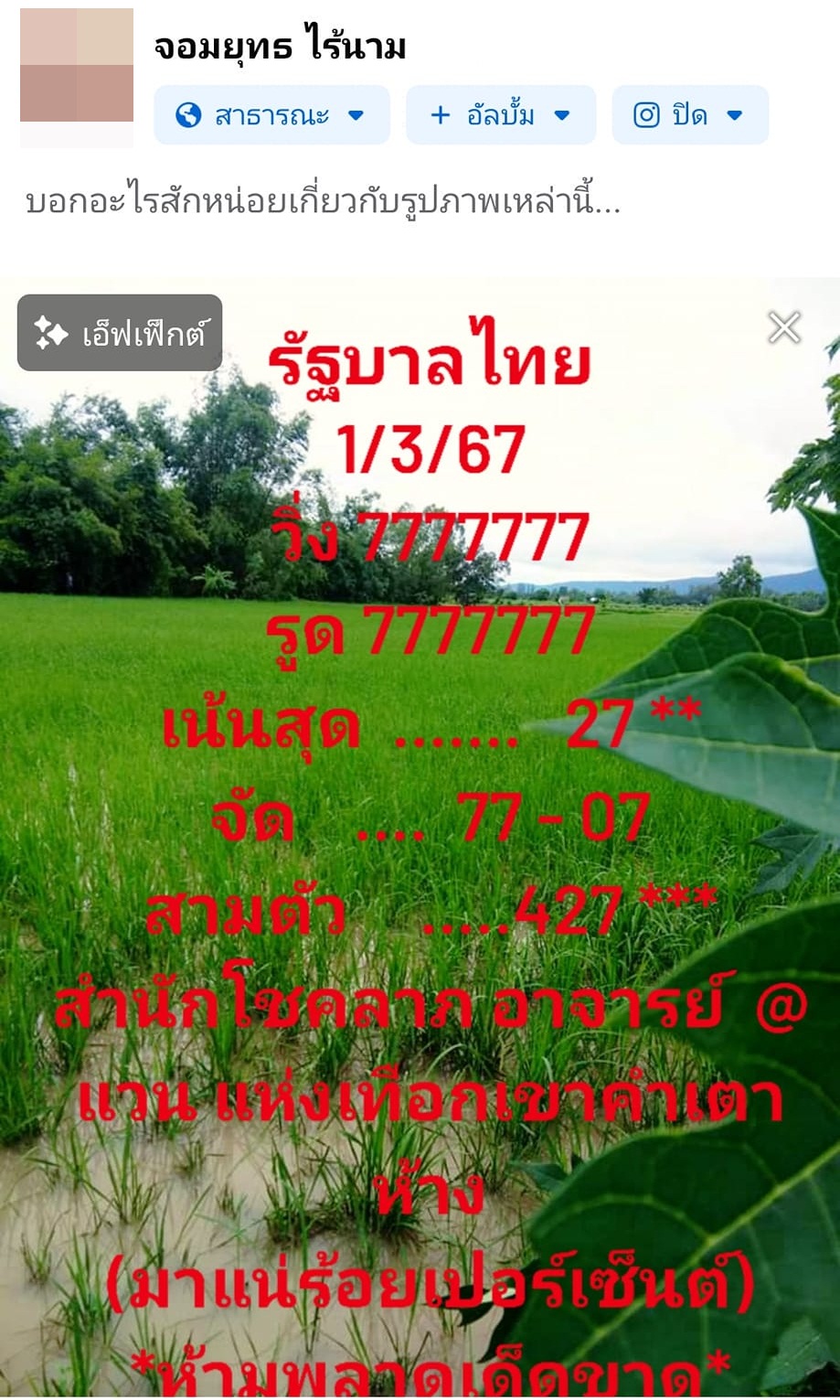
Task: Open the อัลบั้ม album selector
Action: click(x=500, y=115)
